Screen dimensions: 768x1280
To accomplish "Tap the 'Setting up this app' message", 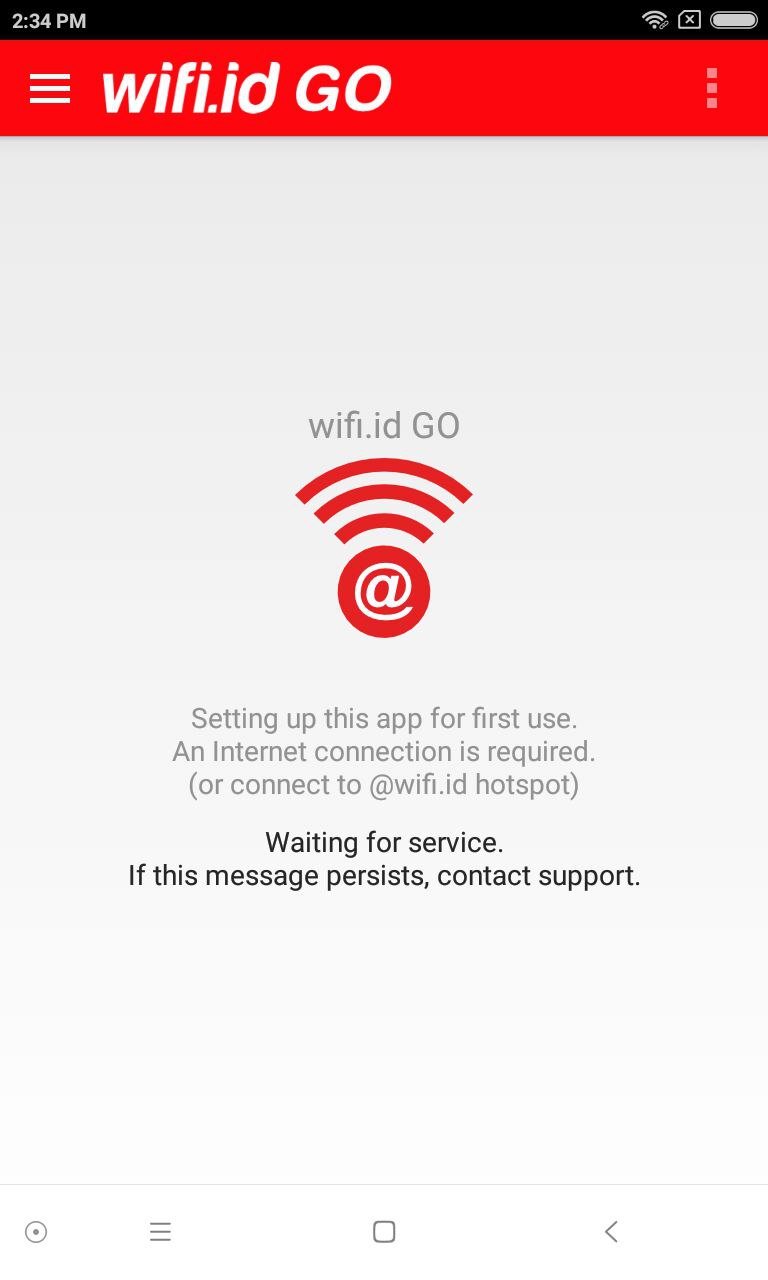I will coord(383,718).
